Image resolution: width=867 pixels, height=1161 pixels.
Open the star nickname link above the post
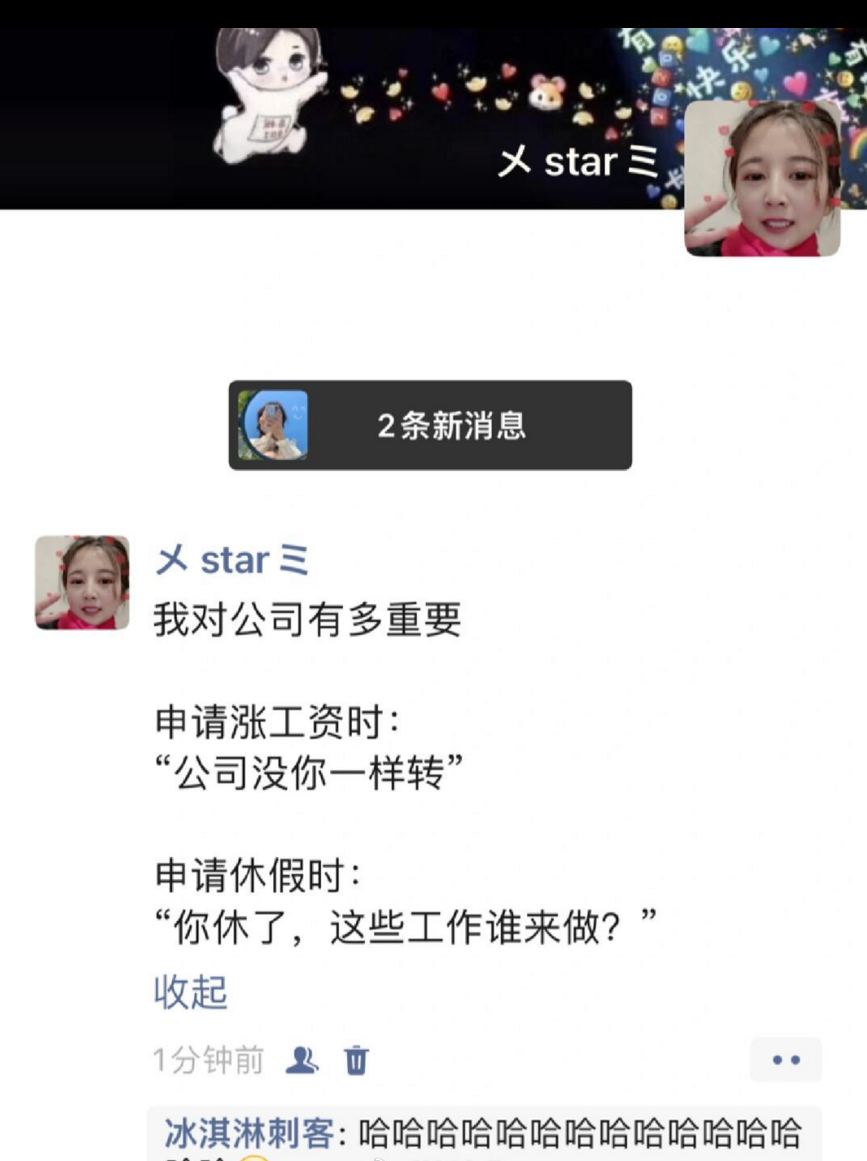pyautogui.click(x=232, y=561)
